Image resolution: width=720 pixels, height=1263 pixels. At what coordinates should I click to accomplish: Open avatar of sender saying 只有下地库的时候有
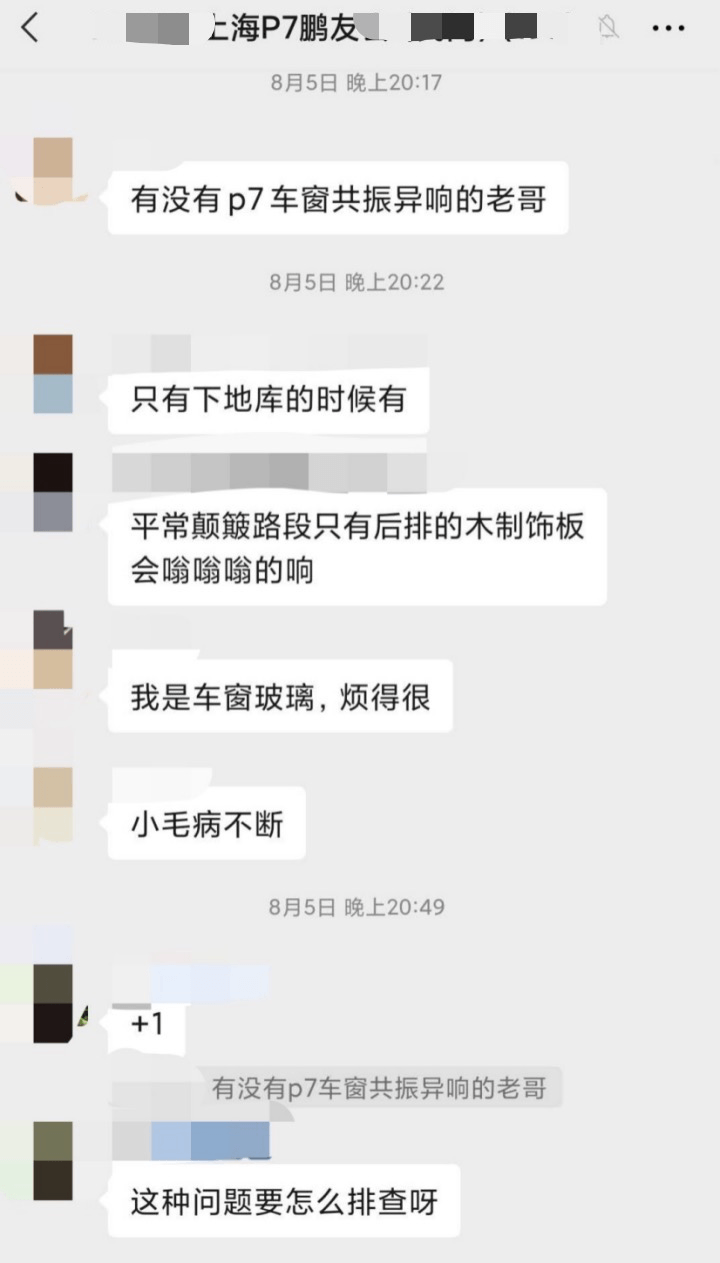point(53,374)
